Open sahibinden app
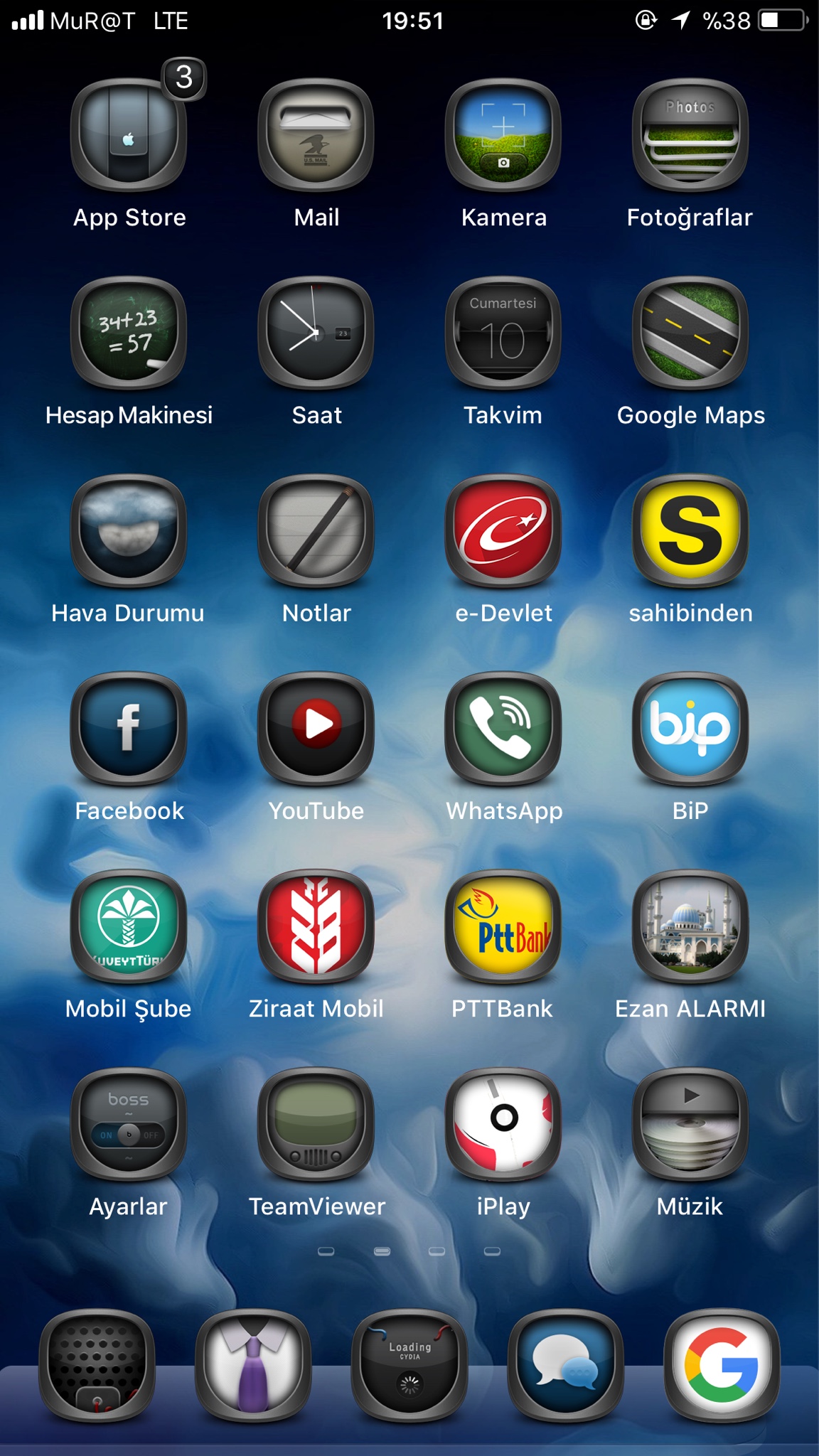Screen dimensions: 819x1456 click(690, 530)
